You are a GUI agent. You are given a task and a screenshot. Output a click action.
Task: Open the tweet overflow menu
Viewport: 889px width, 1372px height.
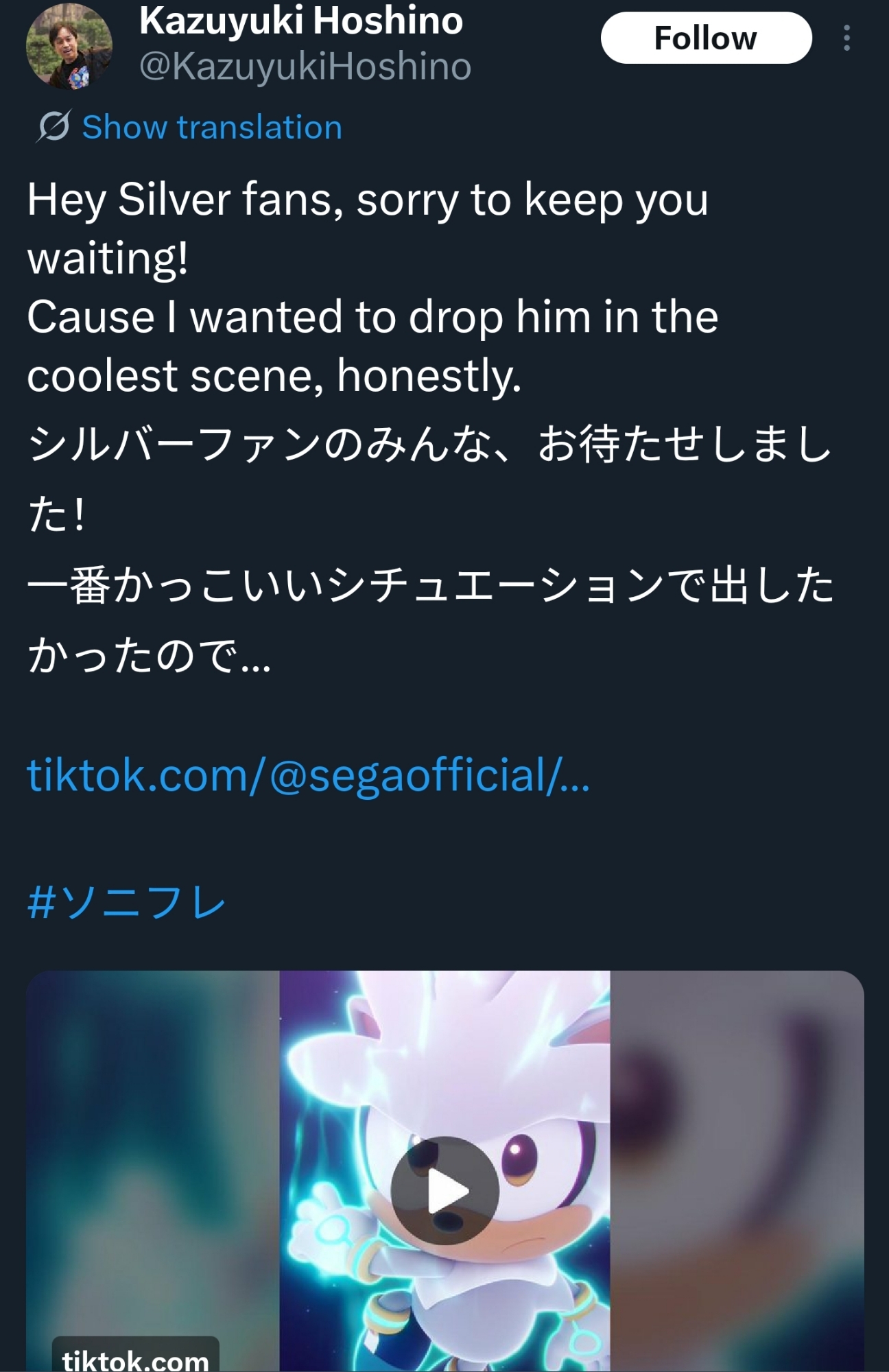pos(847,38)
